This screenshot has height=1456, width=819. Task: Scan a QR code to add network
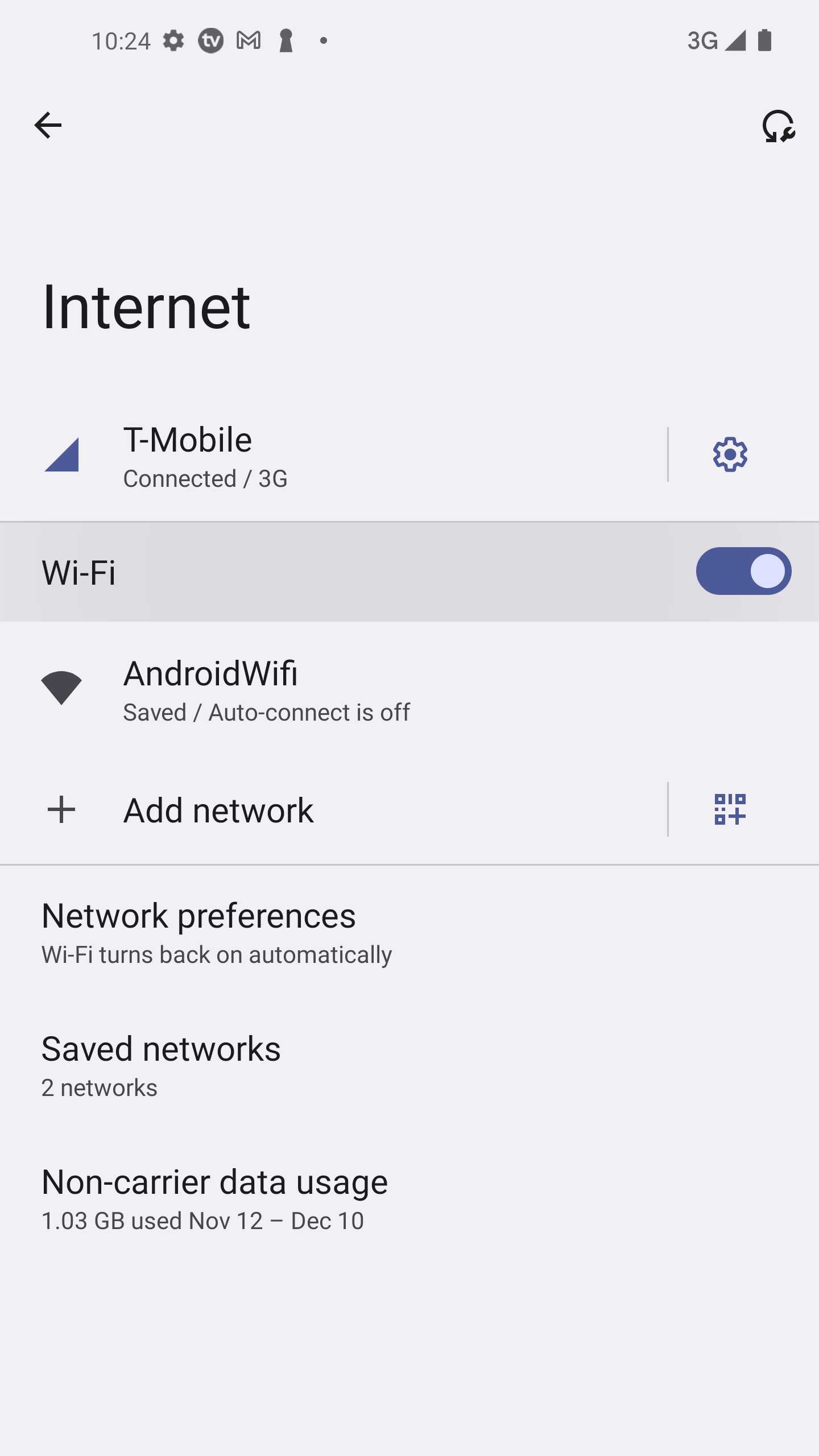tap(730, 810)
